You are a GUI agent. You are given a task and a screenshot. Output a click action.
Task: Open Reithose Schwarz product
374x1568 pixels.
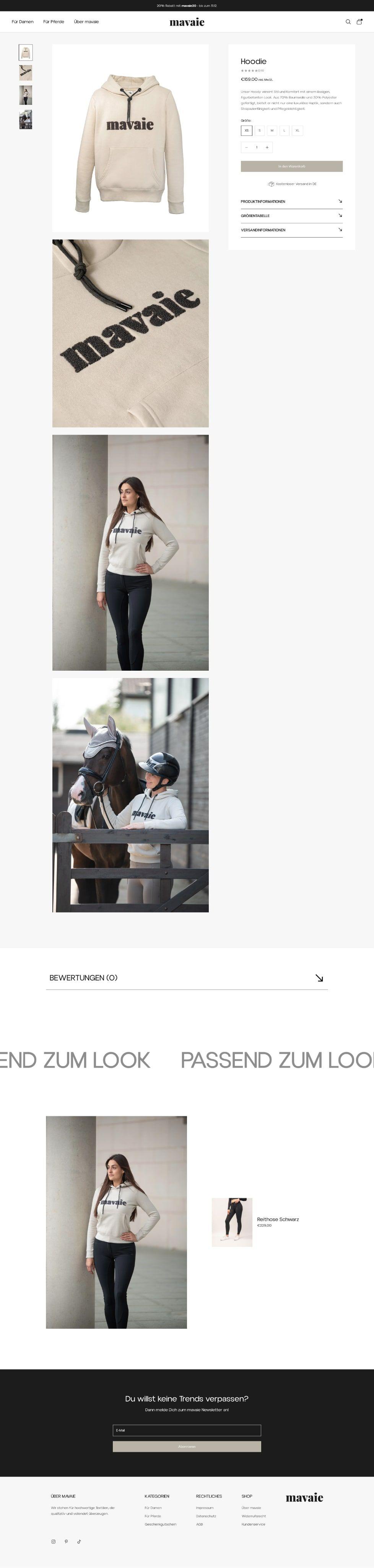click(x=277, y=1219)
